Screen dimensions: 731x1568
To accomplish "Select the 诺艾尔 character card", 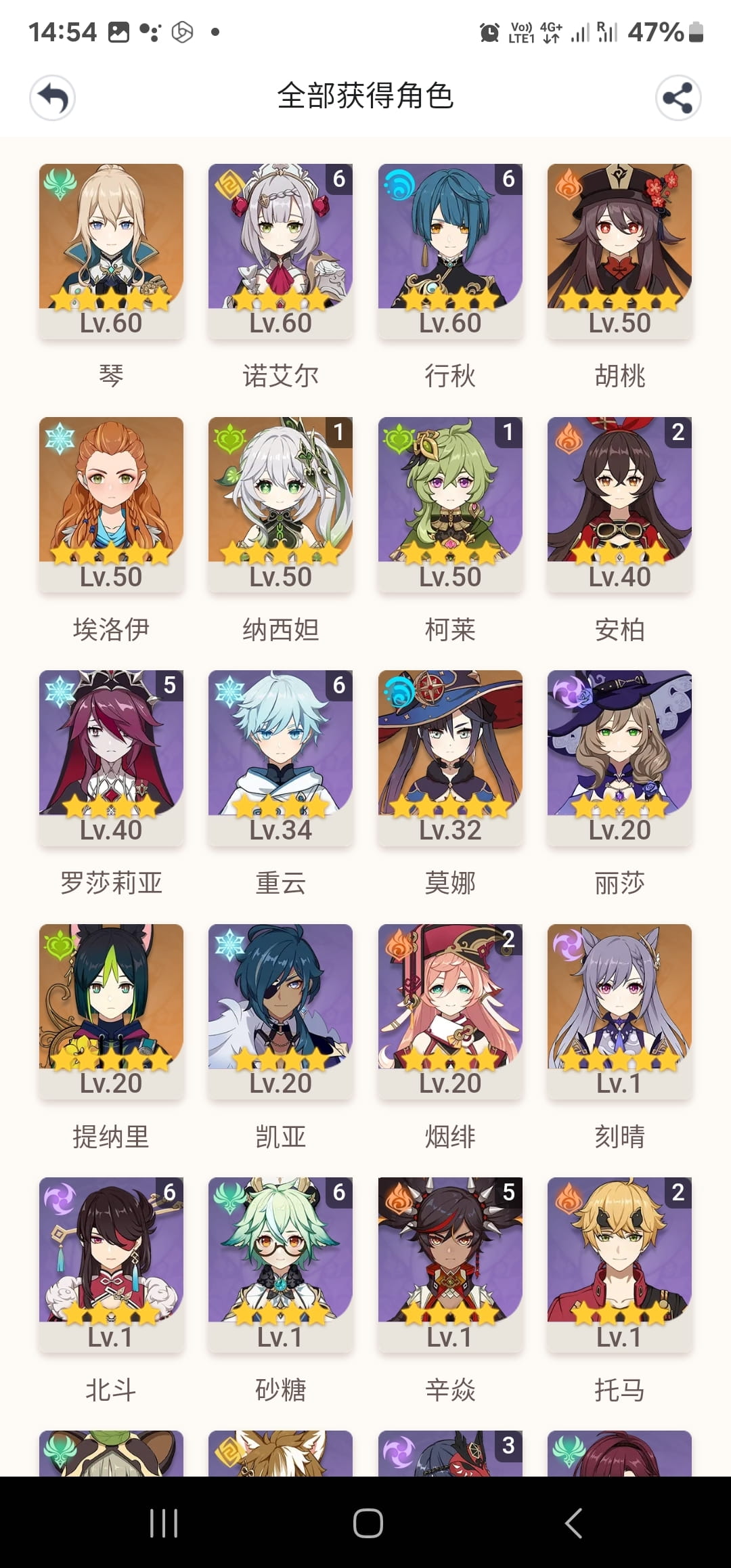I will click(x=280, y=251).
